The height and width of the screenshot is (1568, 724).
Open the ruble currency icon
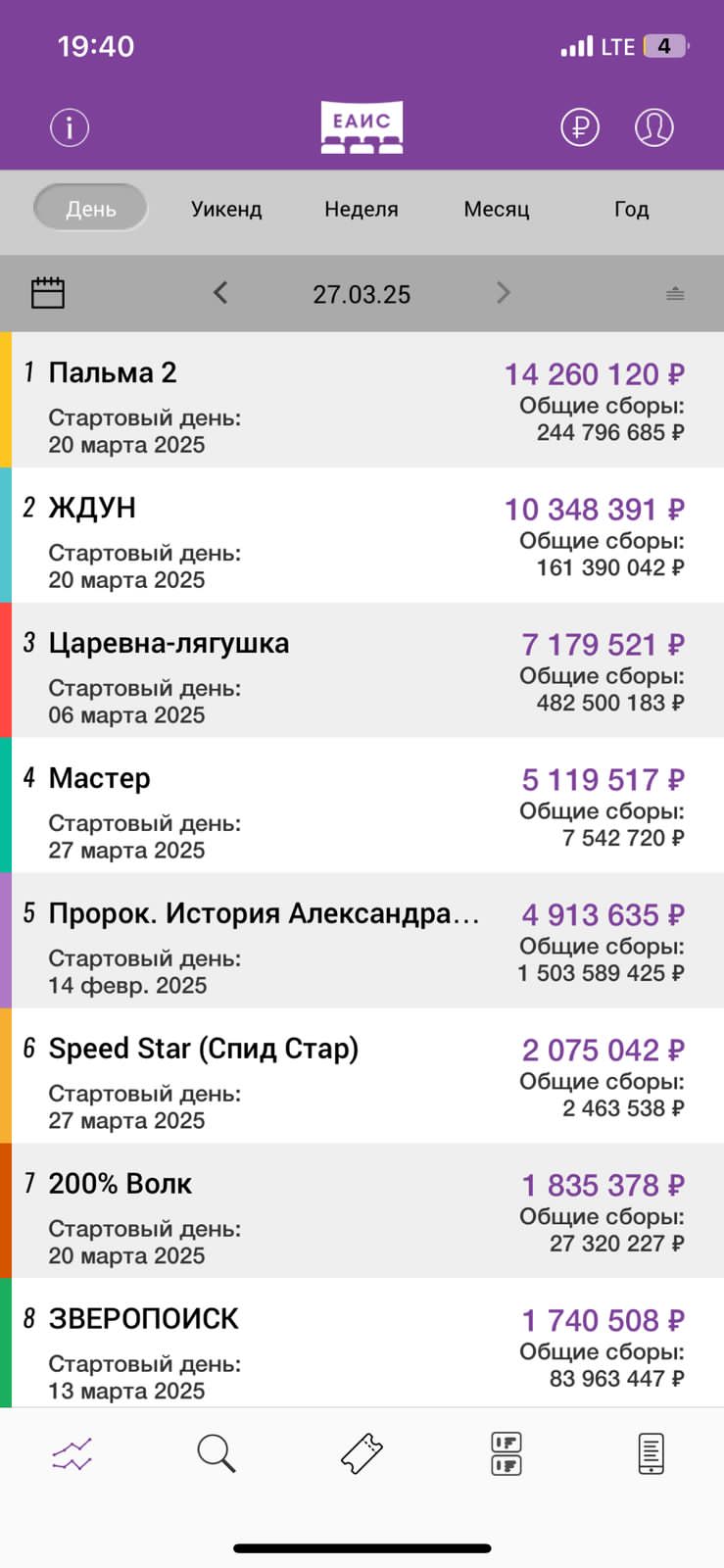(580, 127)
